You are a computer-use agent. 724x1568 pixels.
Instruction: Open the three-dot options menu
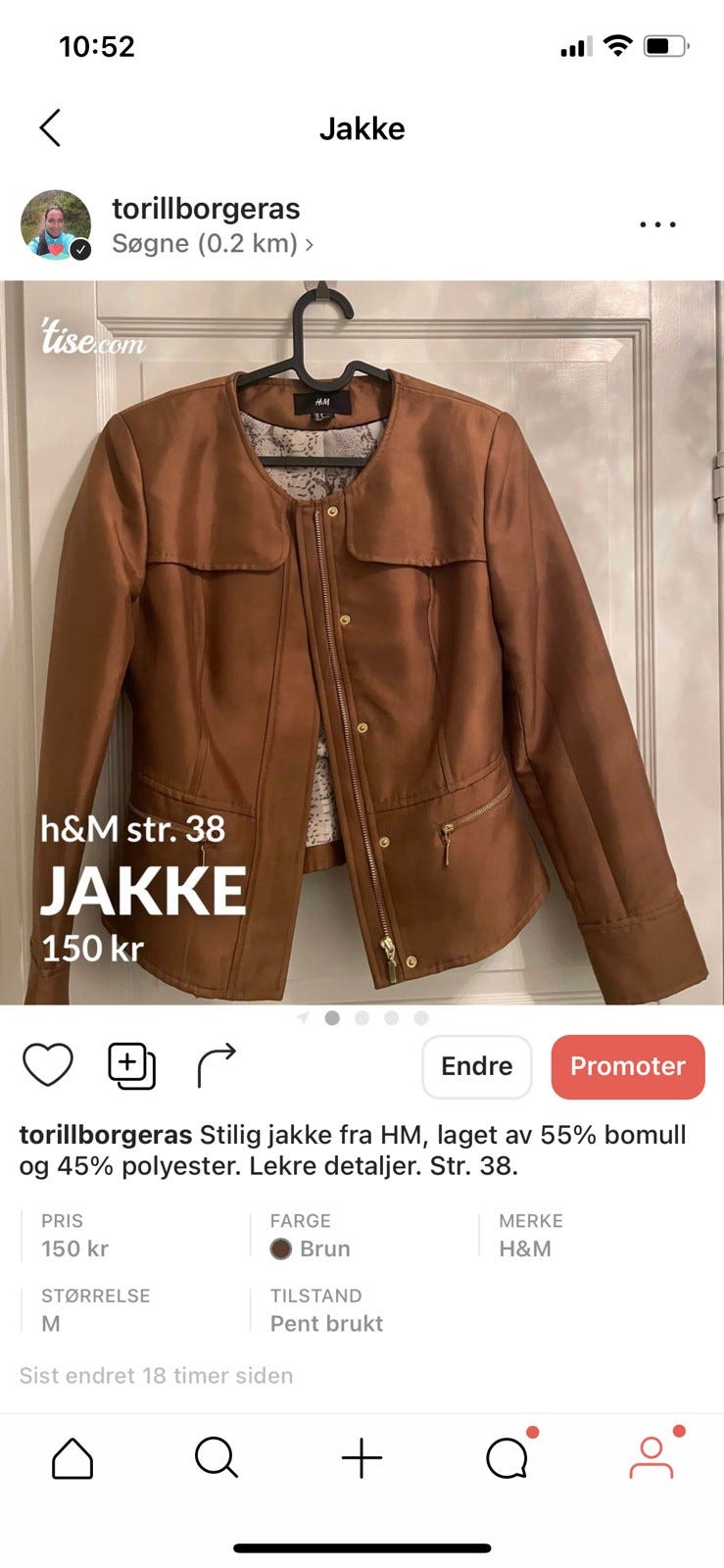pos(657,223)
